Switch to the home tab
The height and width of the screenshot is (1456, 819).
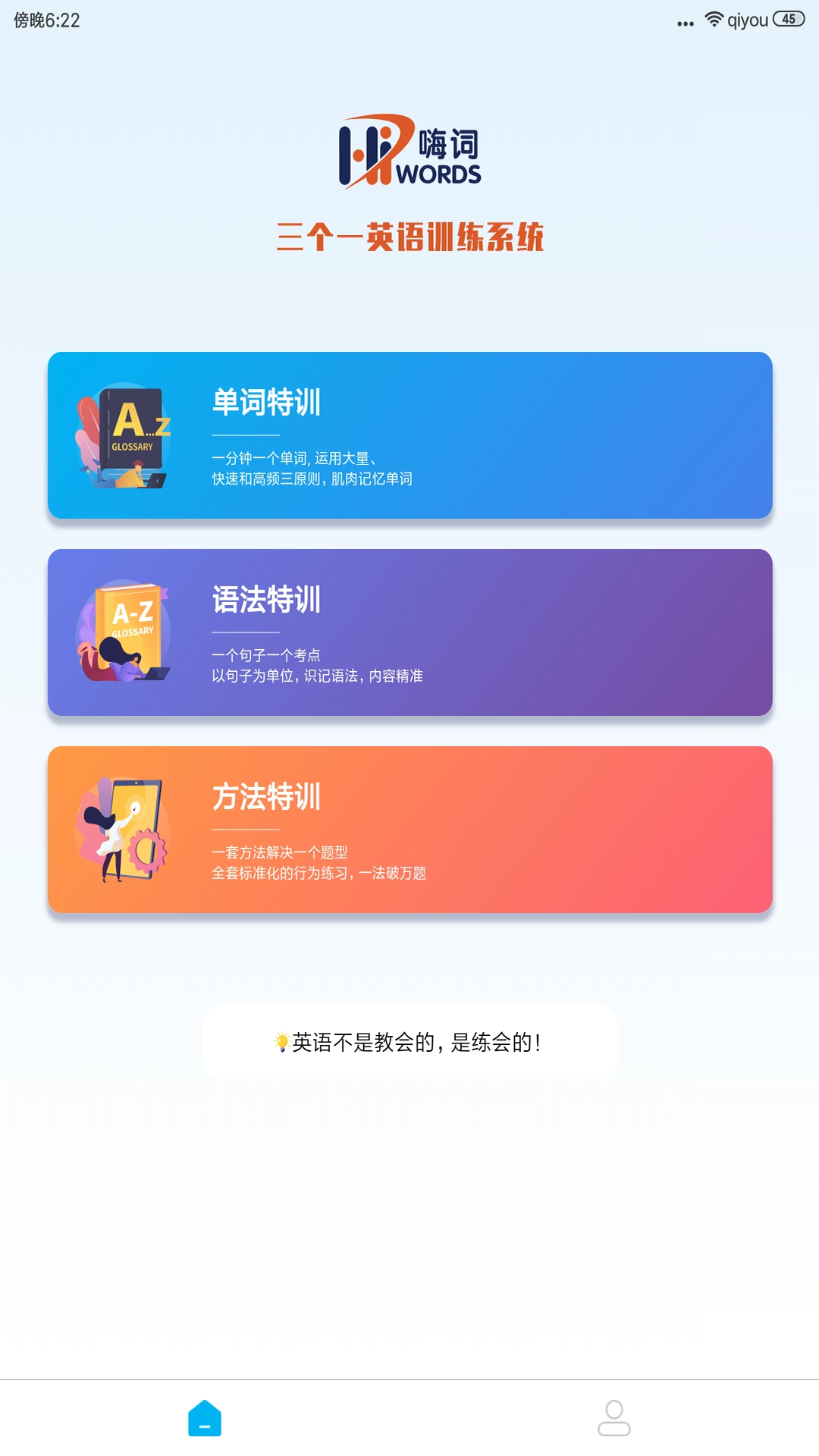(205, 1418)
